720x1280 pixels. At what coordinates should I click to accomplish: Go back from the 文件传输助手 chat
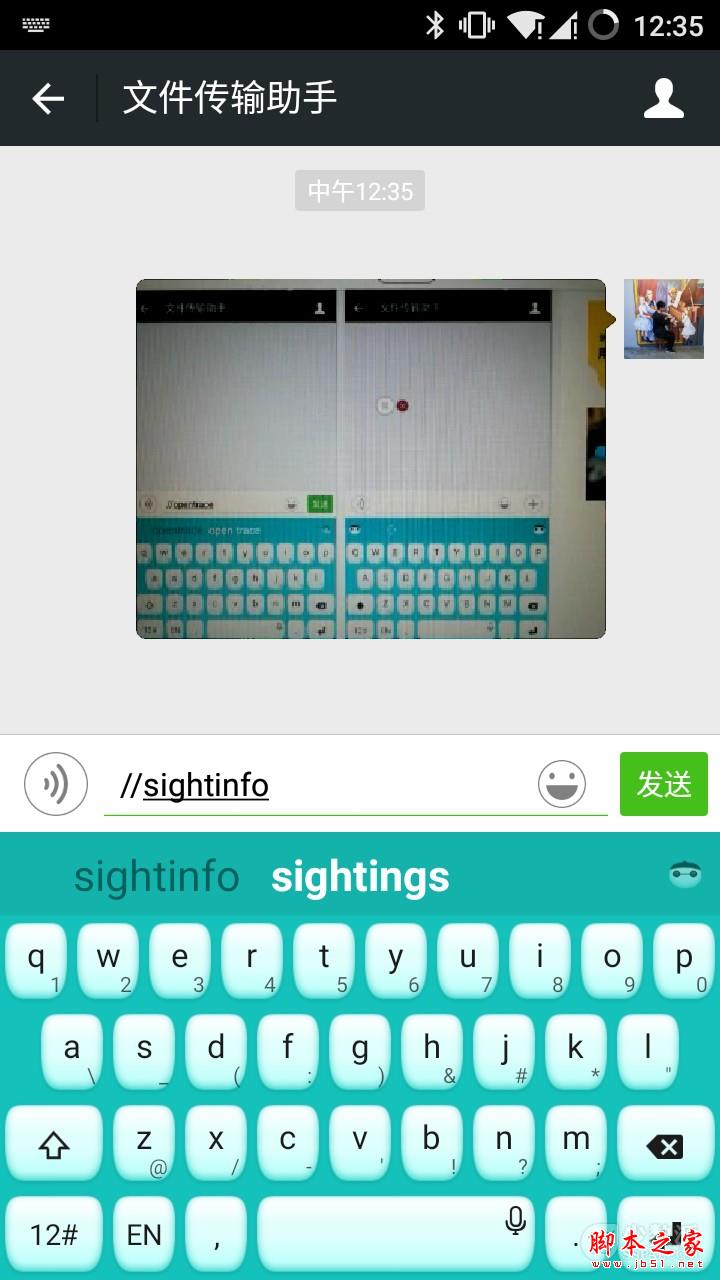(x=48, y=98)
